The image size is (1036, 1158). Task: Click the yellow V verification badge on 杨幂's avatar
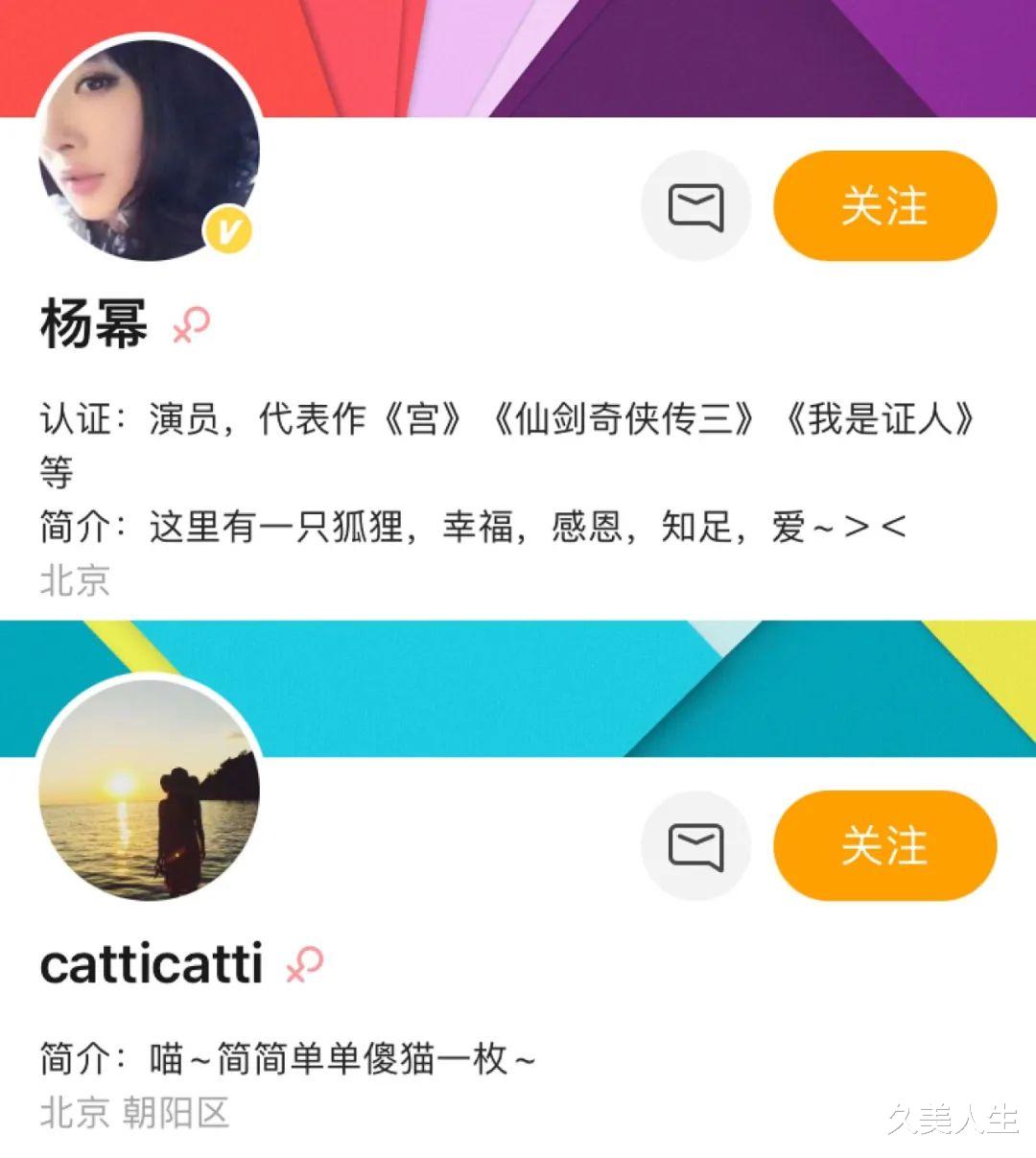click(x=226, y=230)
